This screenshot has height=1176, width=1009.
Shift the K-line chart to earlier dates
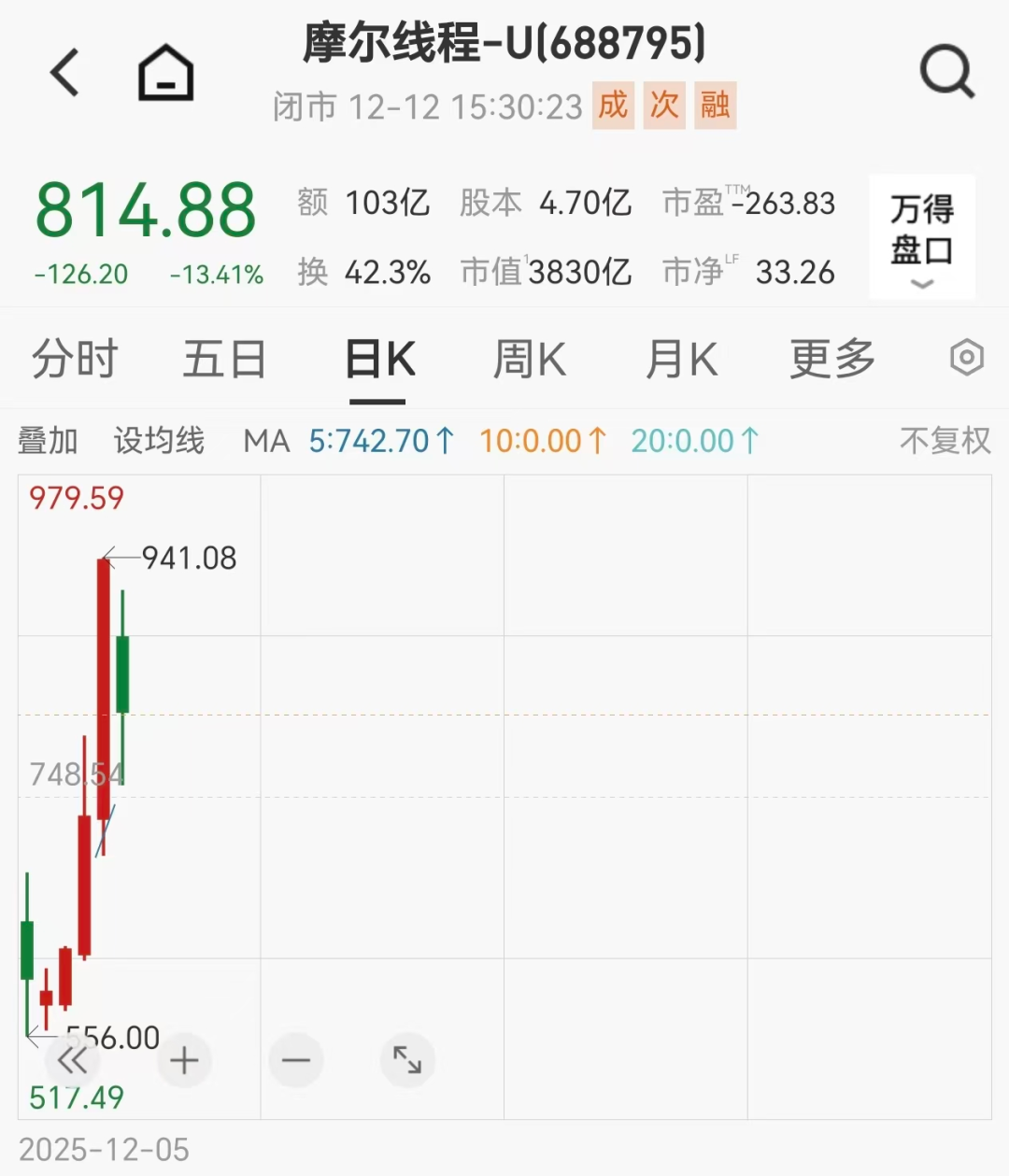72,1060
